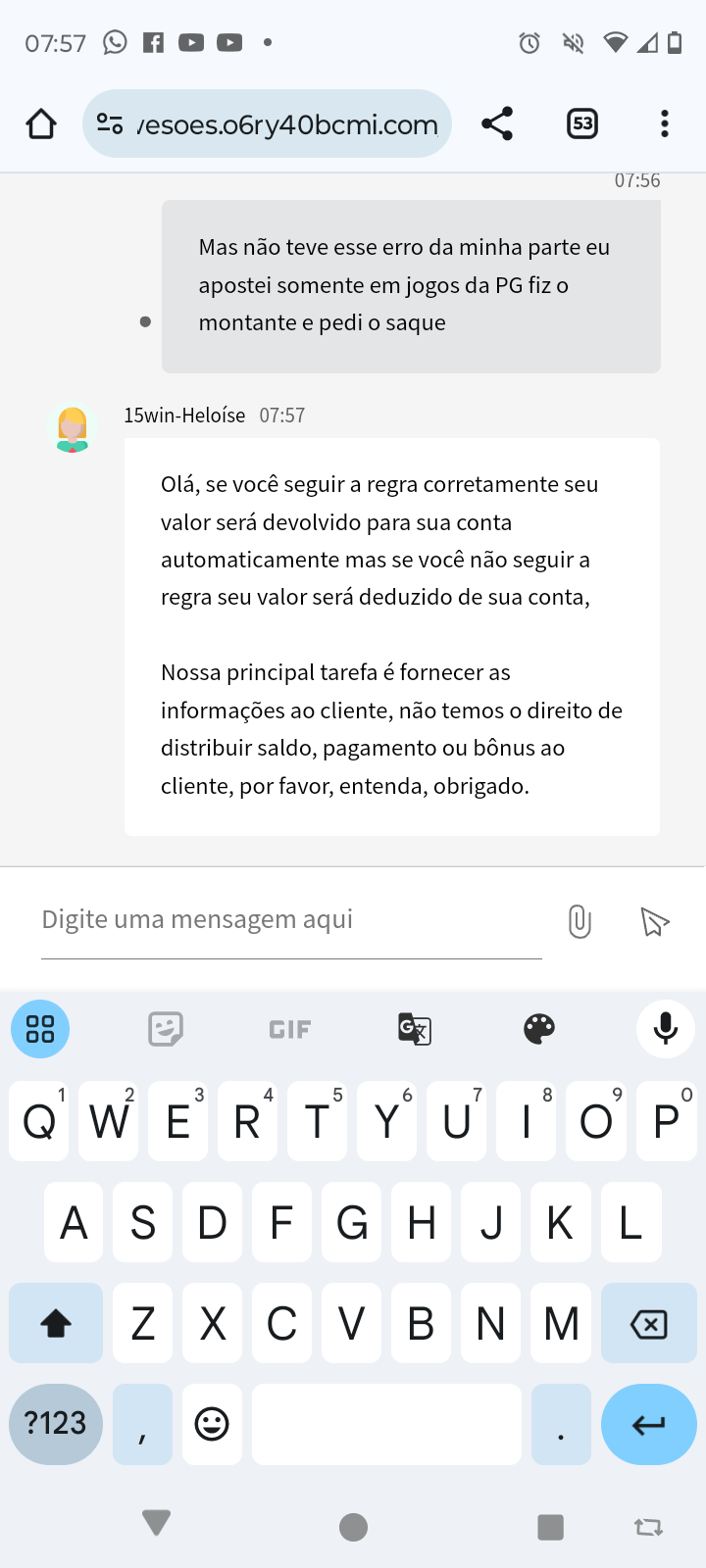Open the tab switcher showing 53 tabs
This screenshot has width=706, height=1568.
(582, 124)
